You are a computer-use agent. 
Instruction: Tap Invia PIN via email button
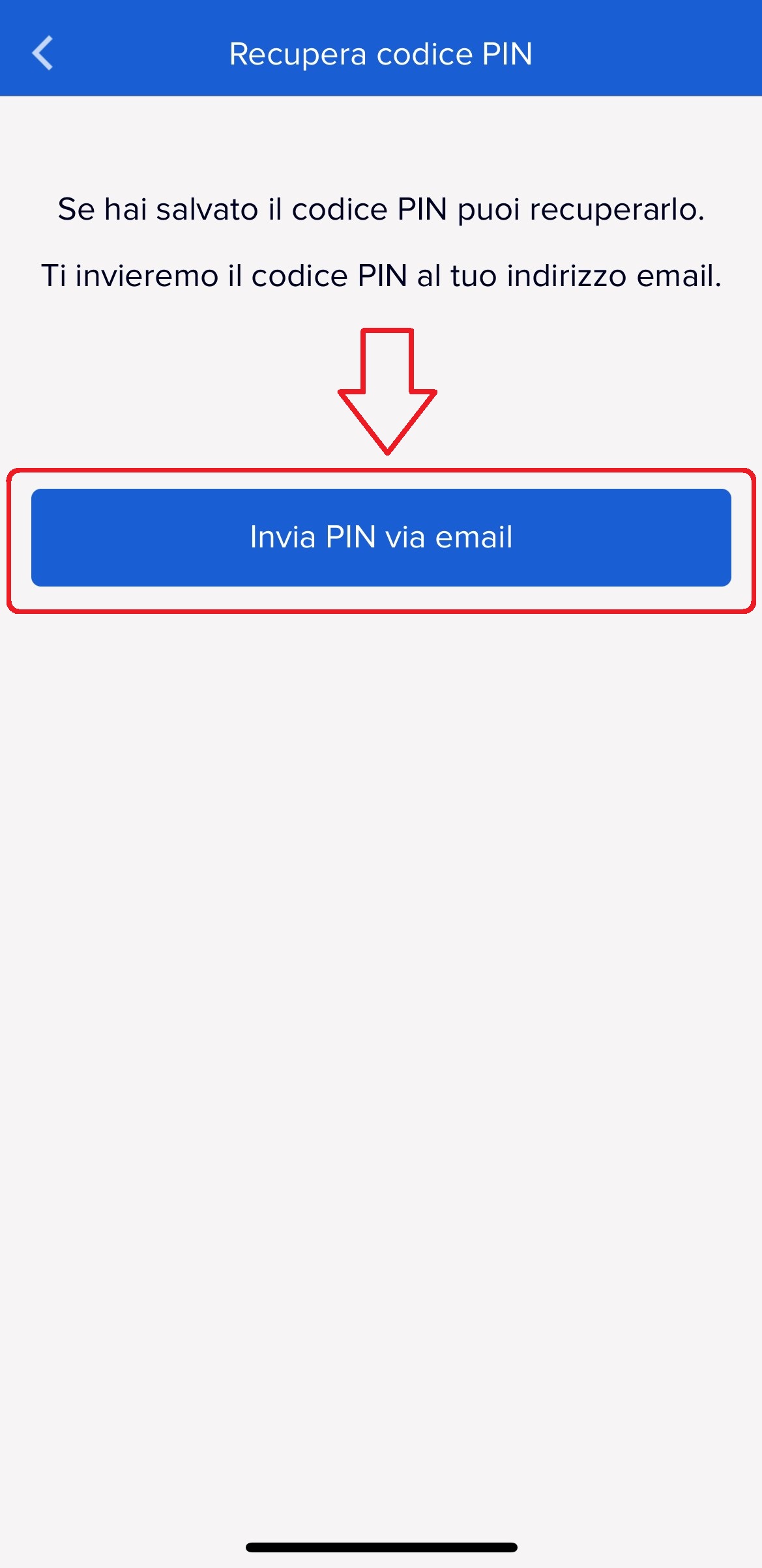[x=381, y=538]
